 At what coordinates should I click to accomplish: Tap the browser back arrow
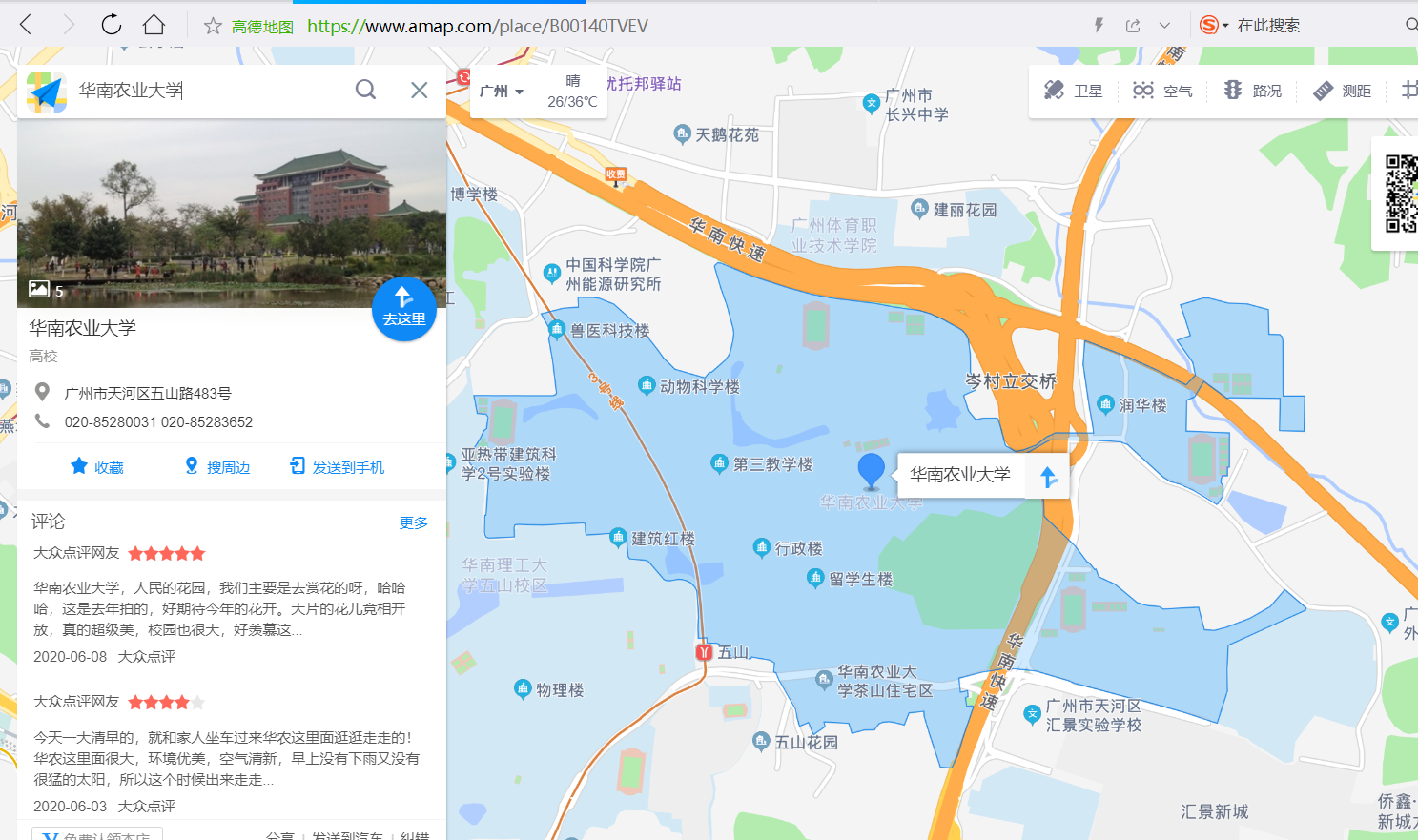26,25
